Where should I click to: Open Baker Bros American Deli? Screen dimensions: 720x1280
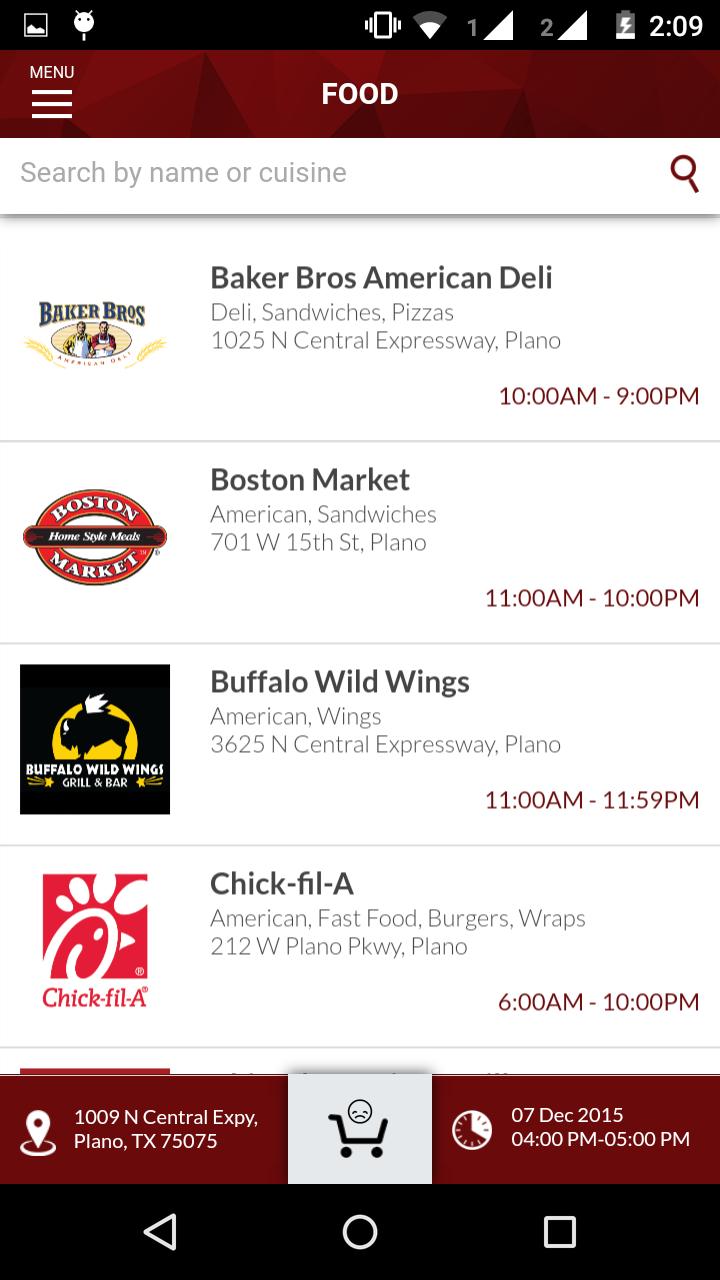(x=381, y=278)
